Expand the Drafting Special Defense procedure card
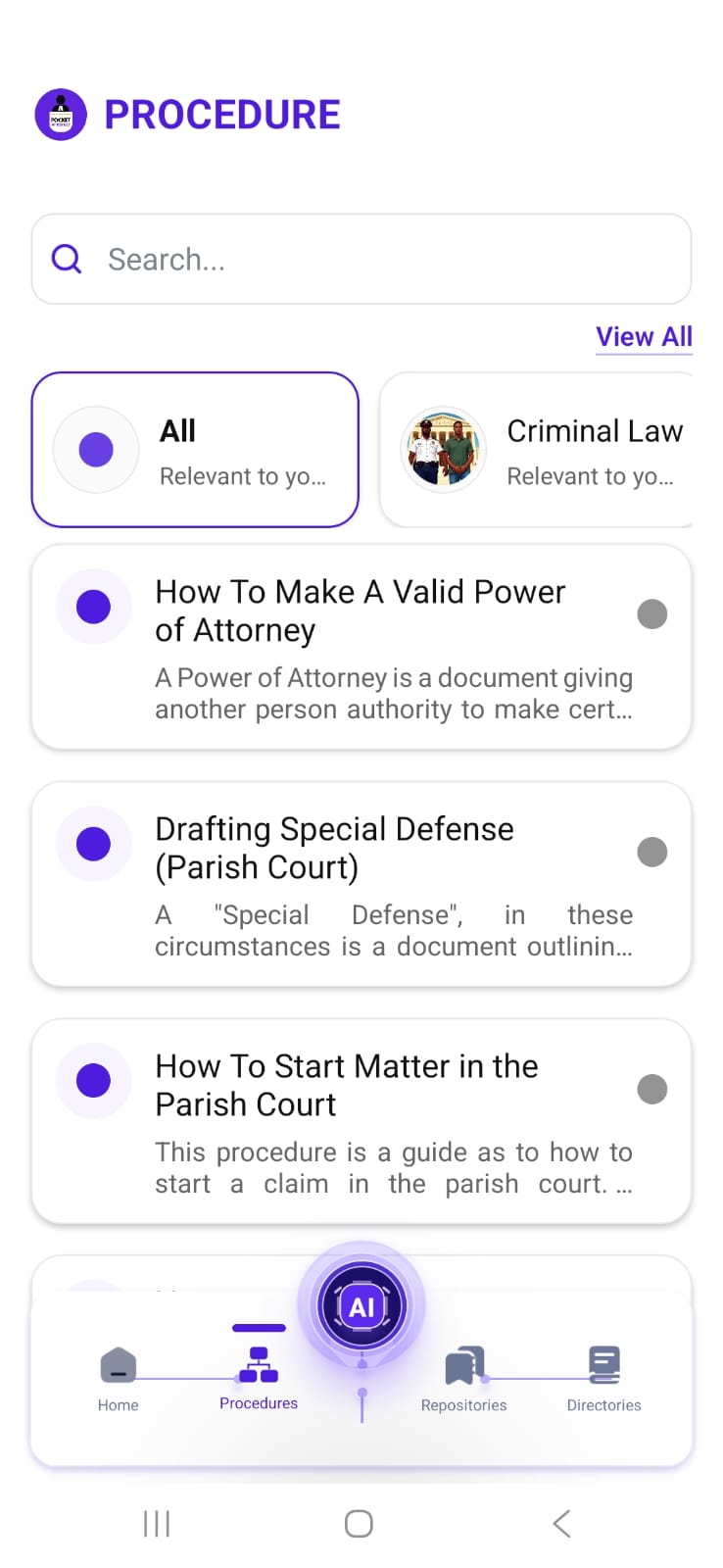This screenshot has height=1568, width=723. coord(361,884)
